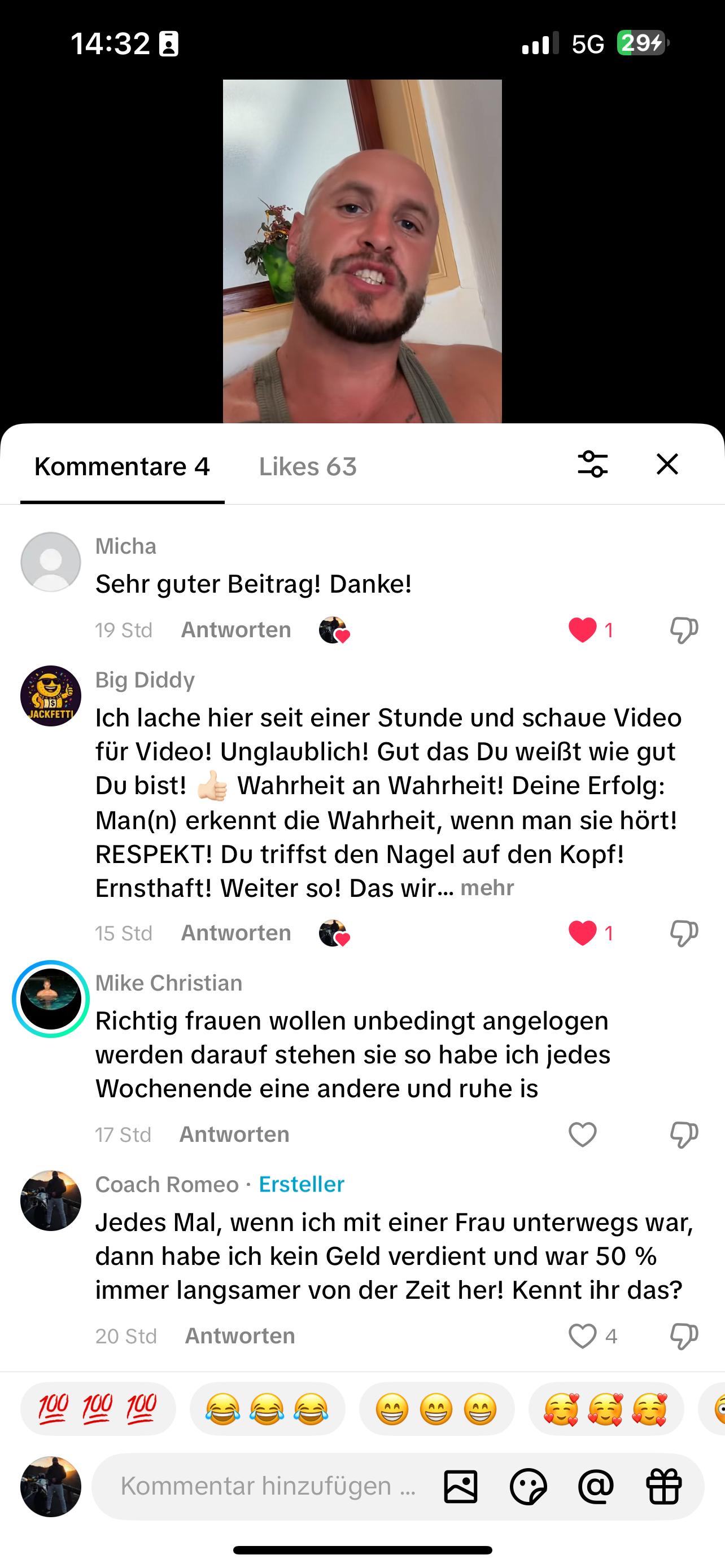
Task: Like Mike Christian's comment
Action: pyautogui.click(x=583, y=1135)
